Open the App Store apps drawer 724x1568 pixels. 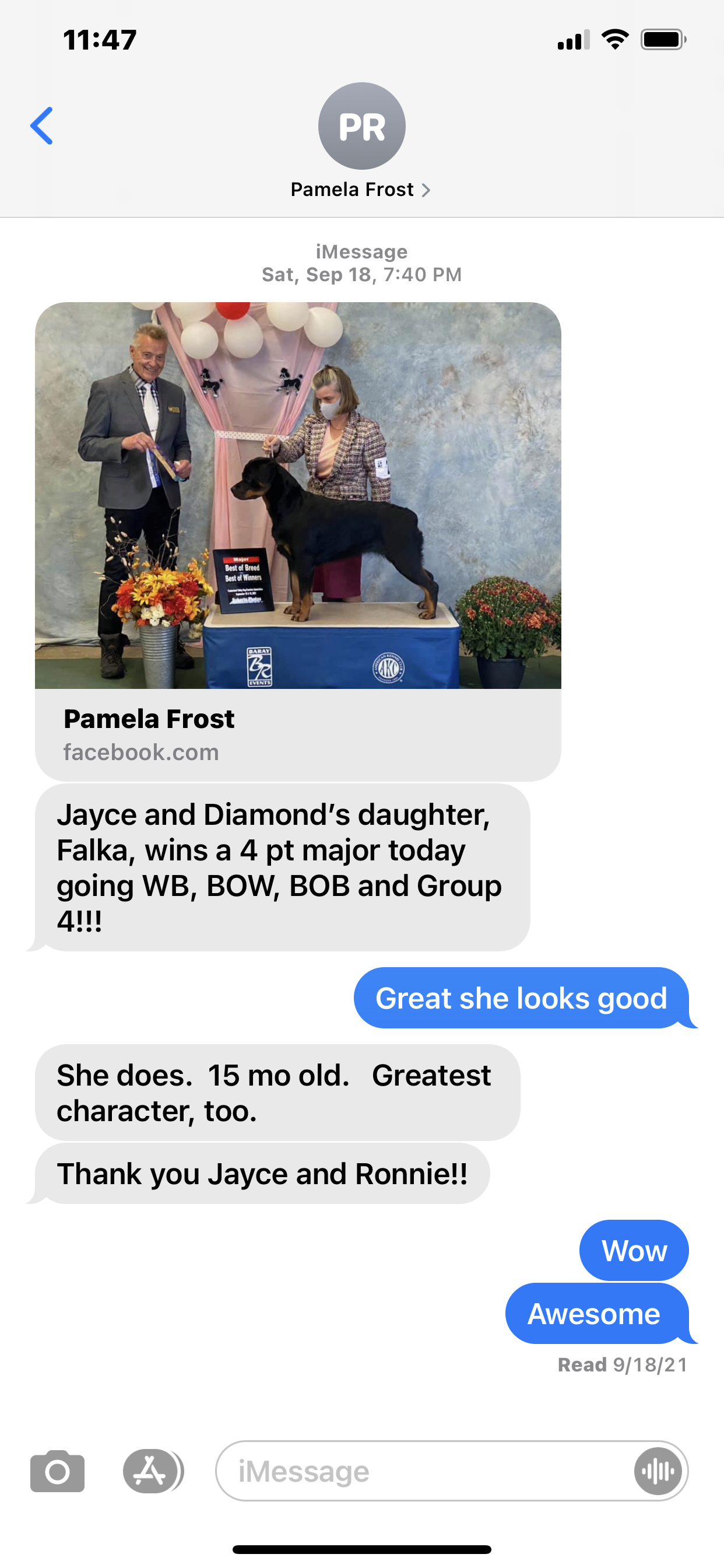click(x=151, y=1471)
